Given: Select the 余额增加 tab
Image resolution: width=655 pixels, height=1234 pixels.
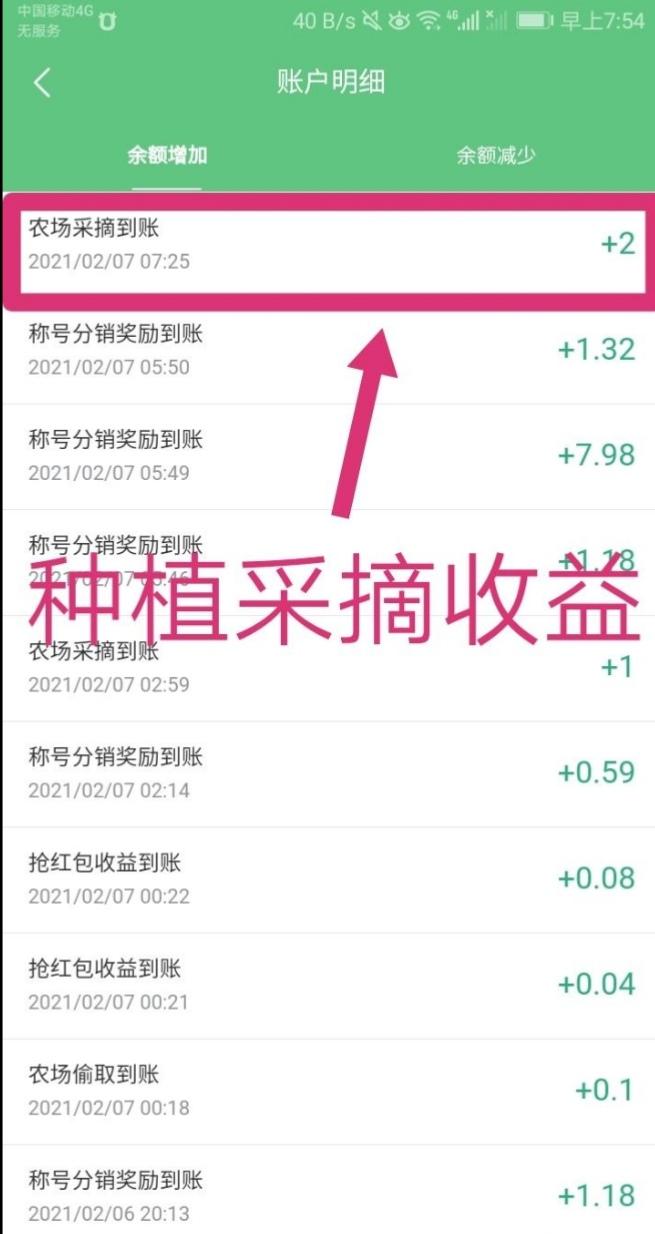Looking at the screenshot, I should (167, 156).
